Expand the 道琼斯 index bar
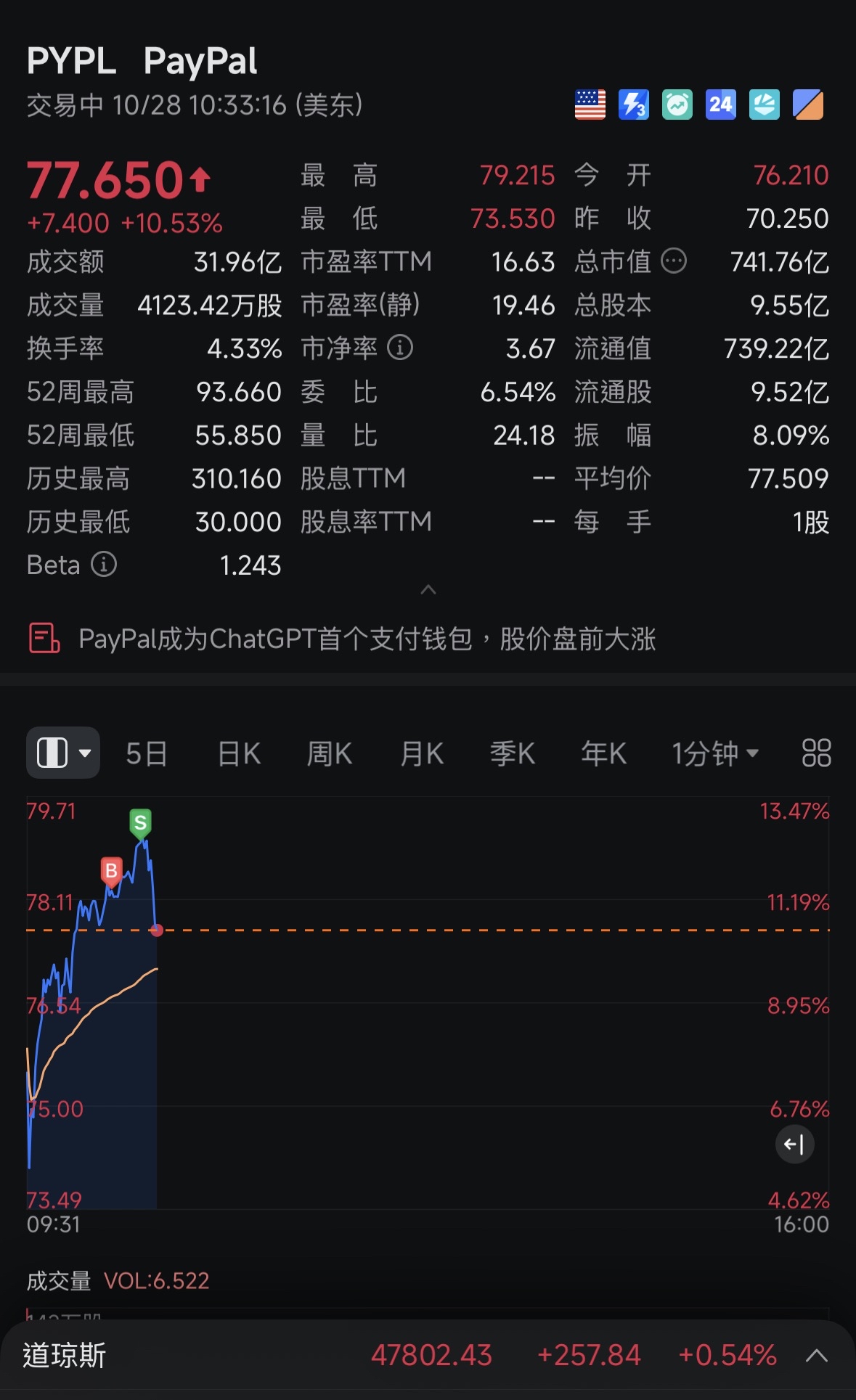The height and width of the screenshot is (1400, 856). tap(817, 1355)
